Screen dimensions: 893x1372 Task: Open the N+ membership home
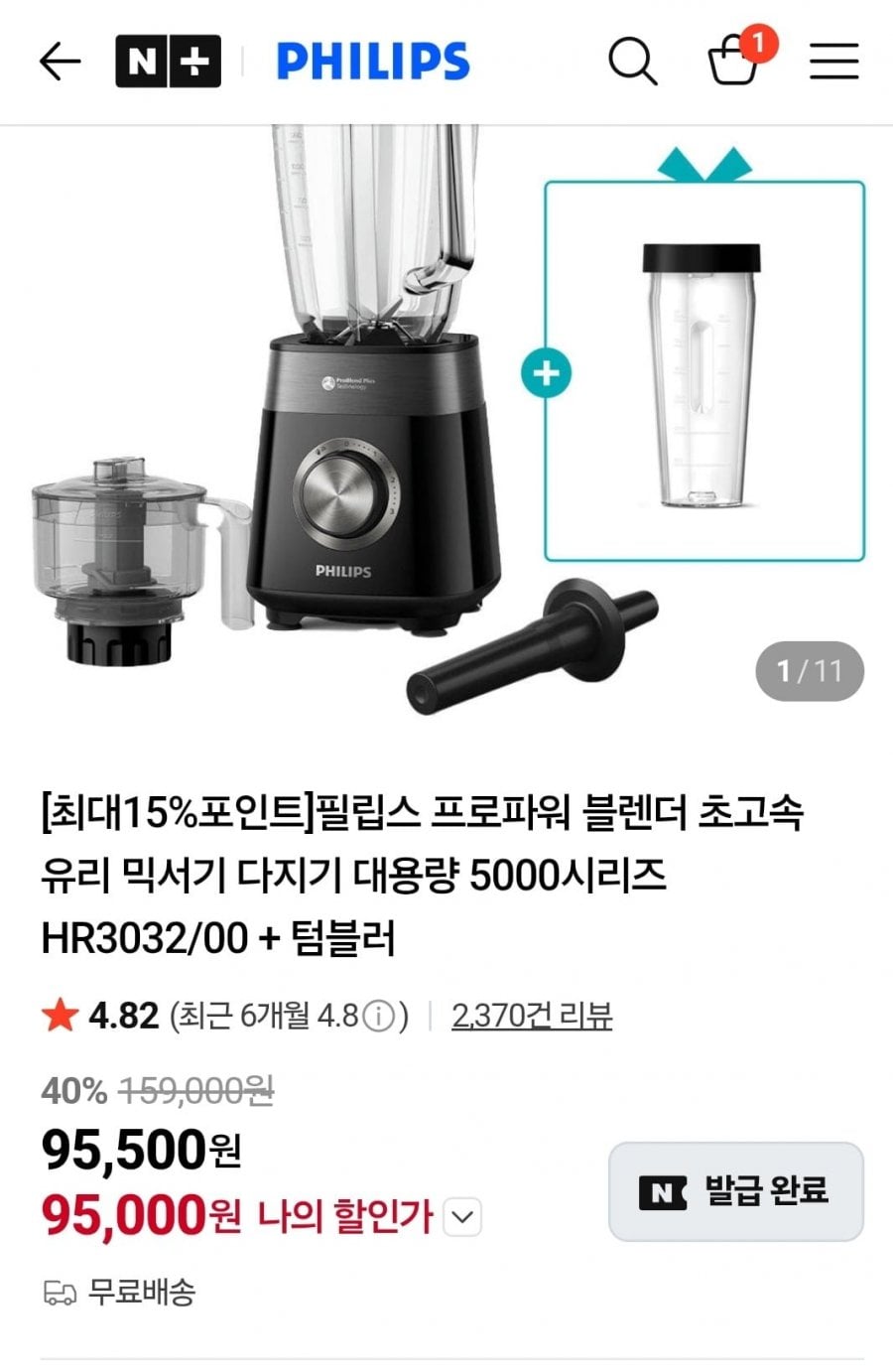click(168, 62)
